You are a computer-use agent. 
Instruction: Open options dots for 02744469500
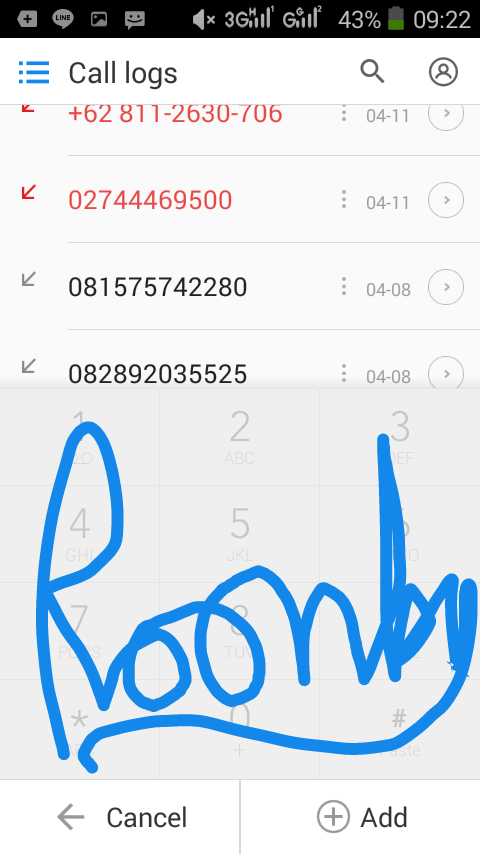coord(343,199)
